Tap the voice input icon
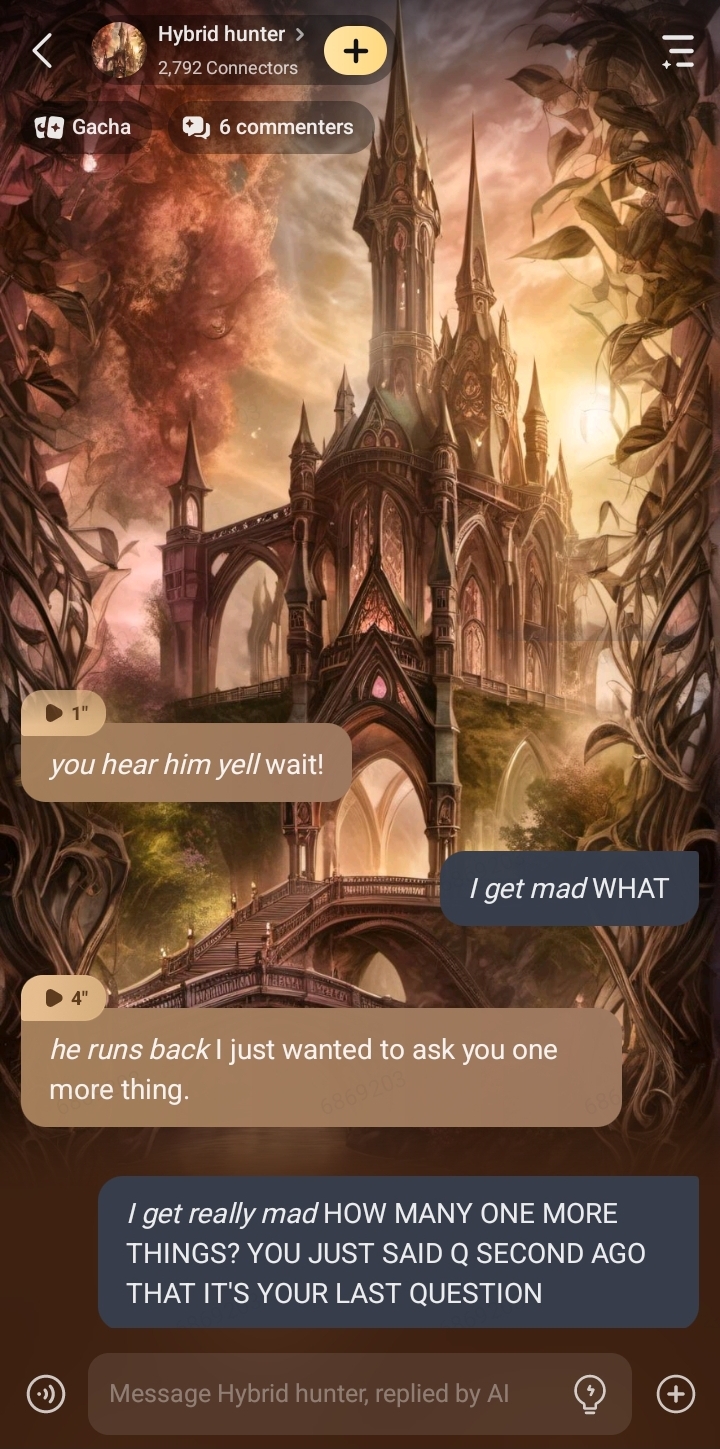 [45, 1393]
